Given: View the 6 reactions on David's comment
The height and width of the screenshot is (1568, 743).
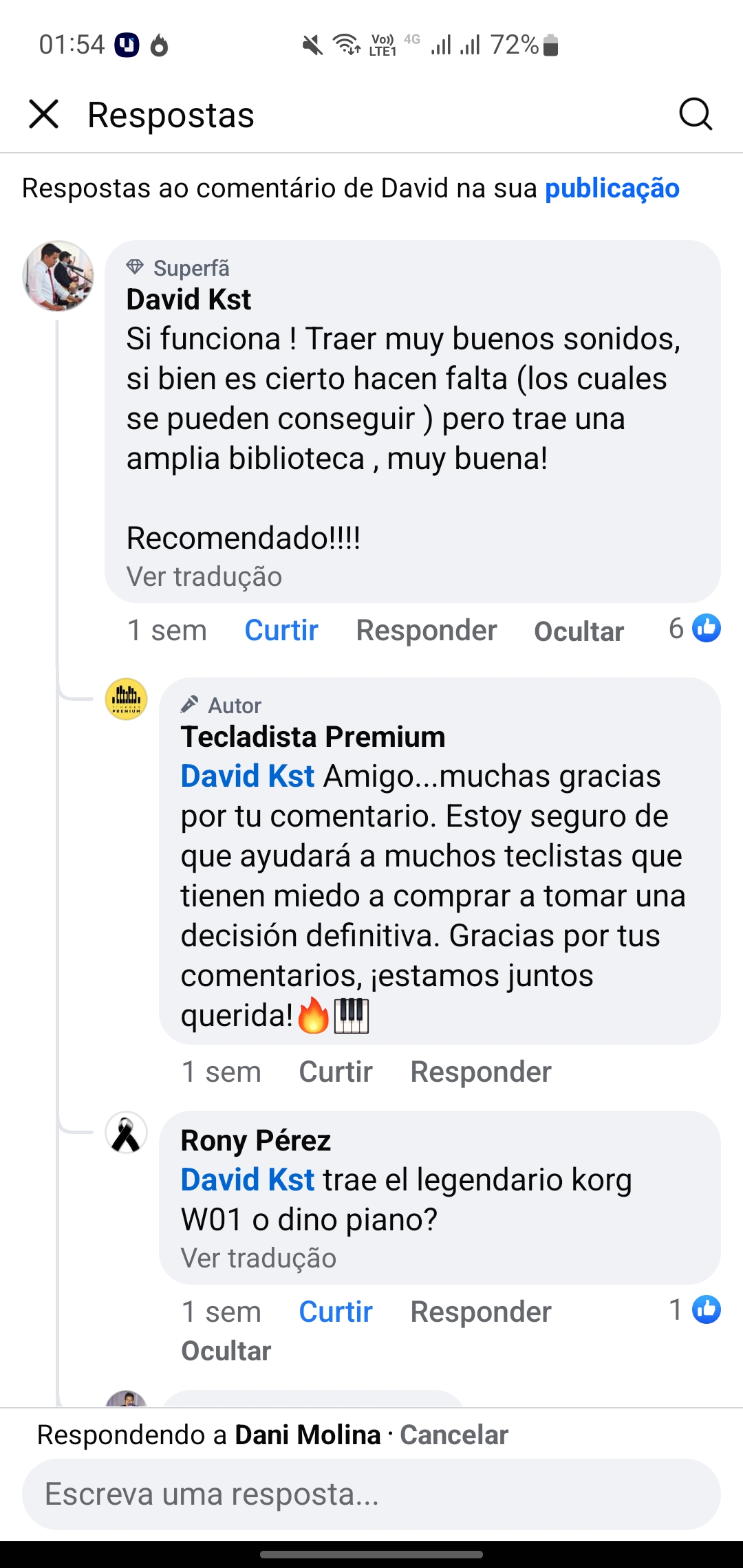Looking at the screenshot, I should click(x=695, y=628).
